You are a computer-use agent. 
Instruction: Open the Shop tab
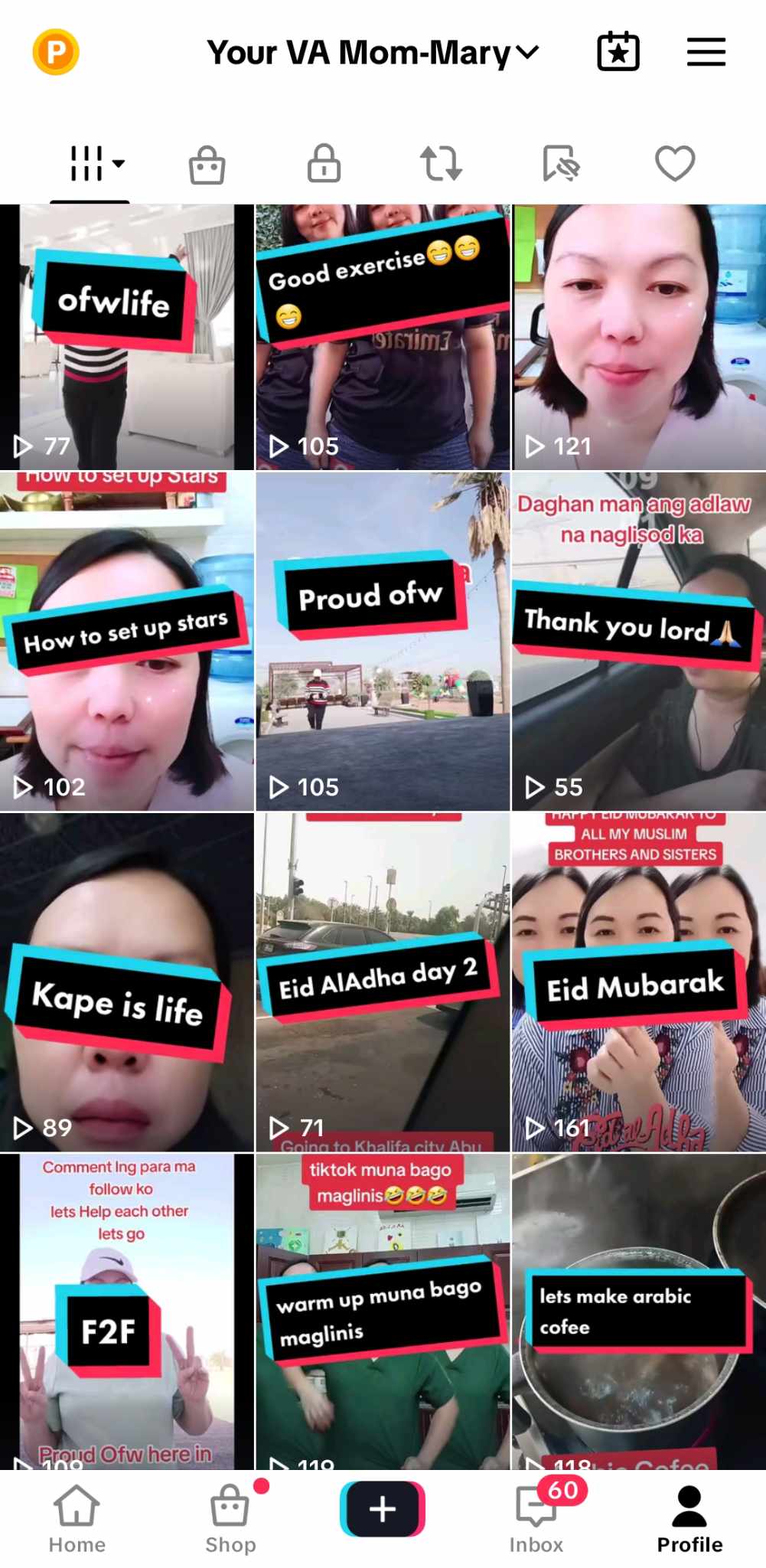[x=230, y=1520]
